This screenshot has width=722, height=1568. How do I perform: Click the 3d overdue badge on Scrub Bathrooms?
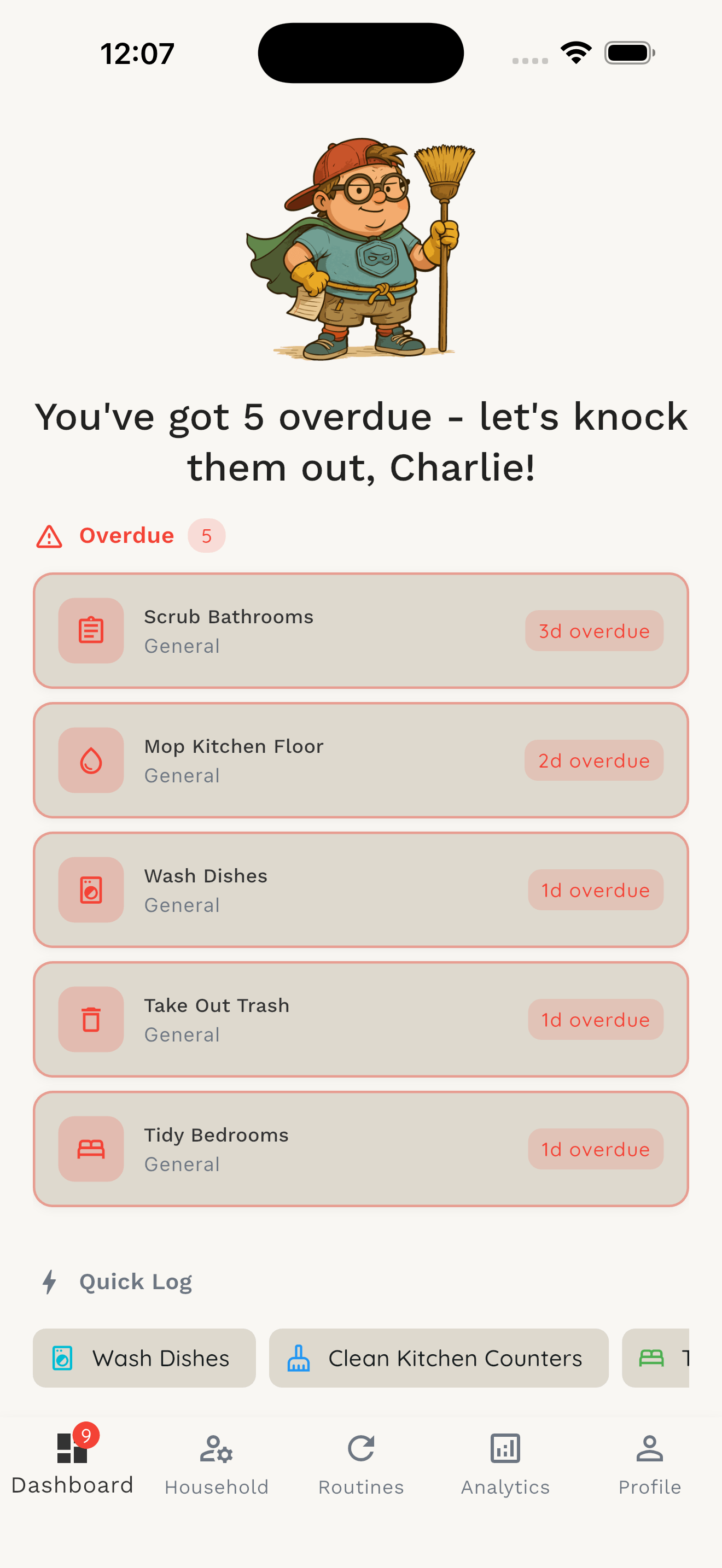[x=593, y=630]
